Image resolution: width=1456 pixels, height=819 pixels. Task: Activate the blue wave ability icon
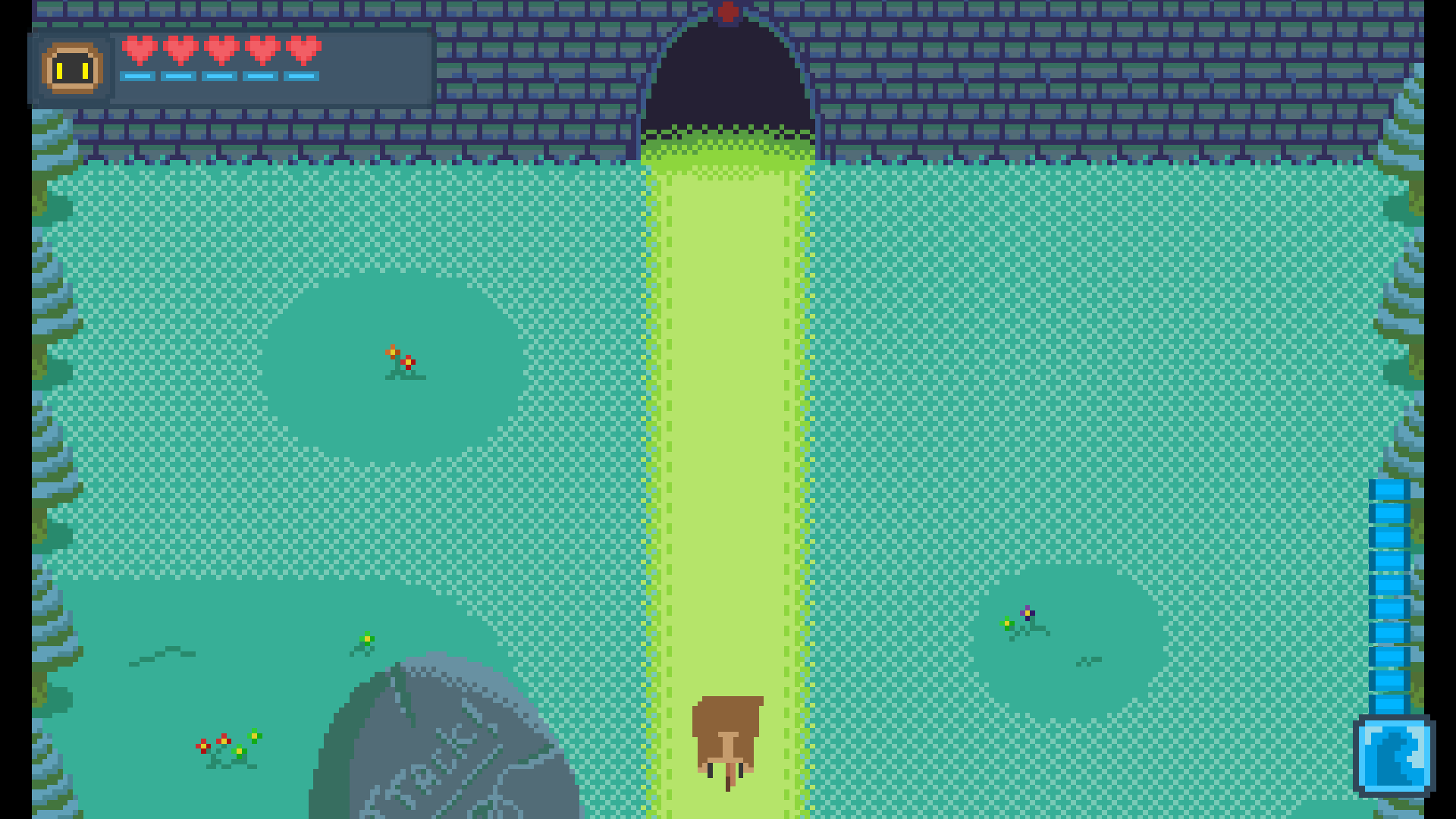point(1394,757)
